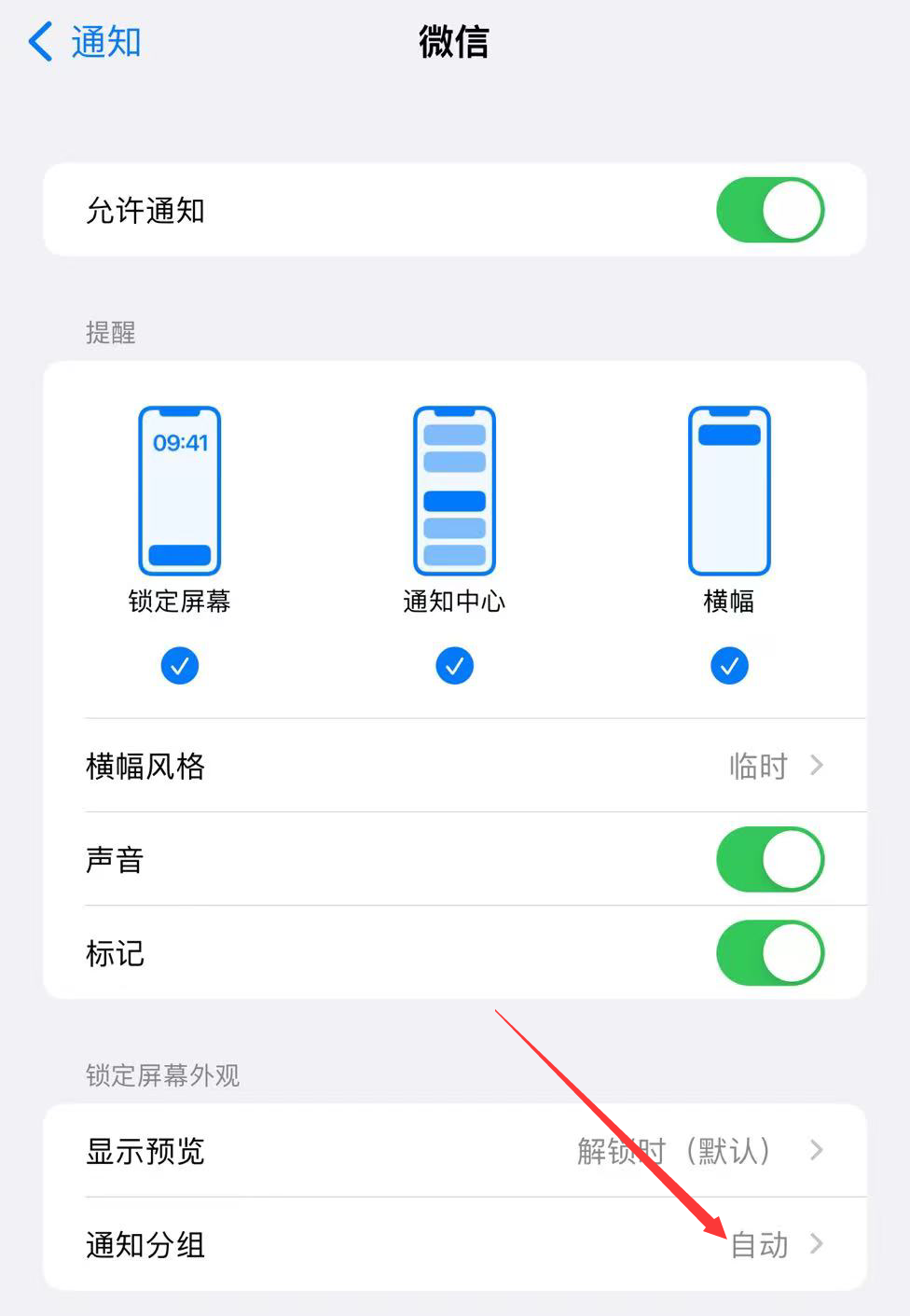Turn off 允许通知 switch

(769, 211)
